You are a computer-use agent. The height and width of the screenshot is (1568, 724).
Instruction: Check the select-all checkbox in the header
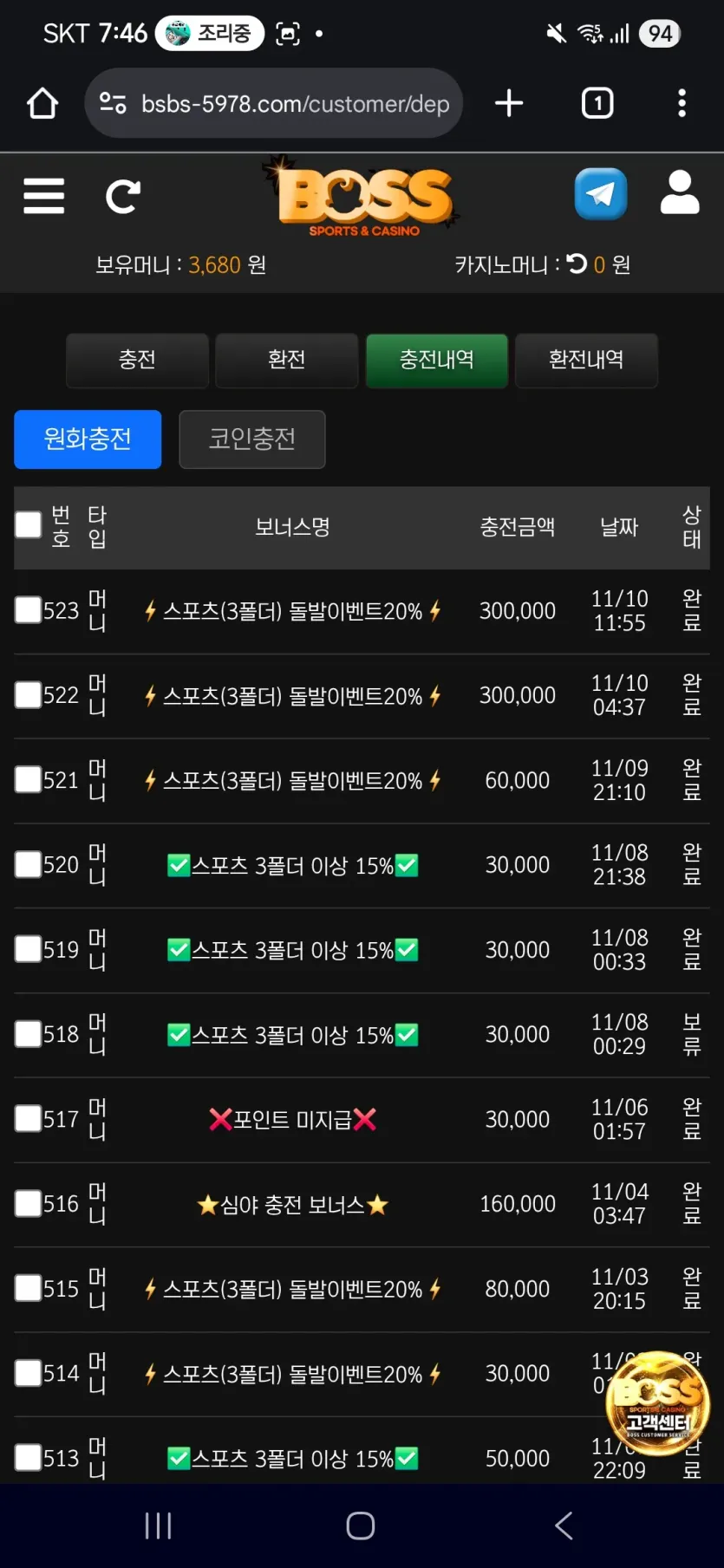[x=29, y=524]
